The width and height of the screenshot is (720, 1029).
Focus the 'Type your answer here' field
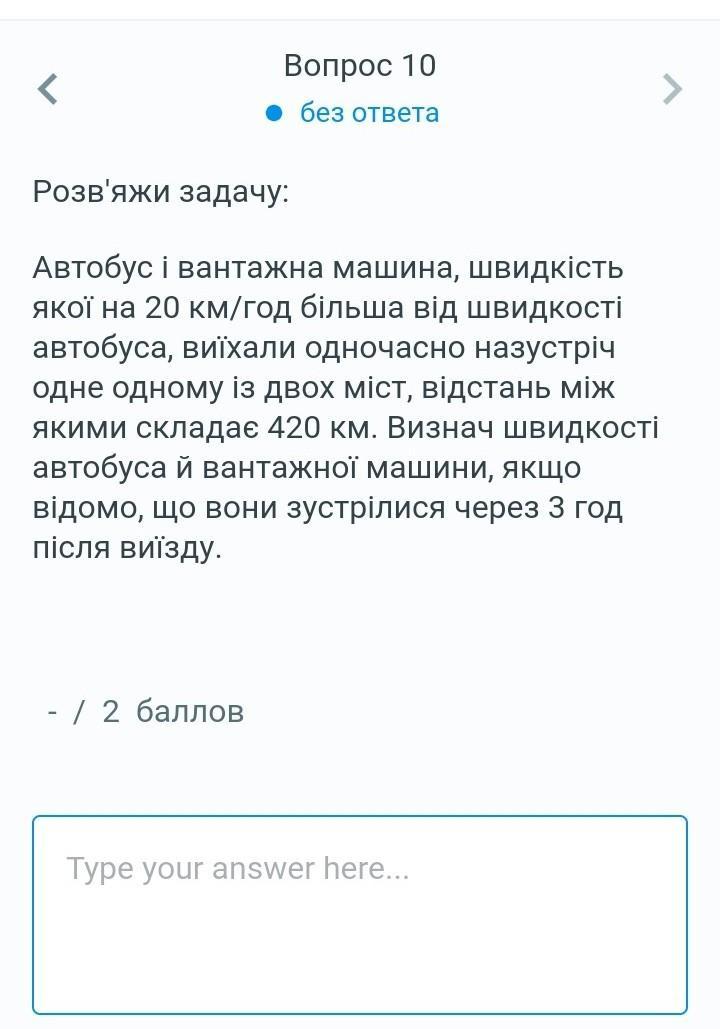pos(360,914)
